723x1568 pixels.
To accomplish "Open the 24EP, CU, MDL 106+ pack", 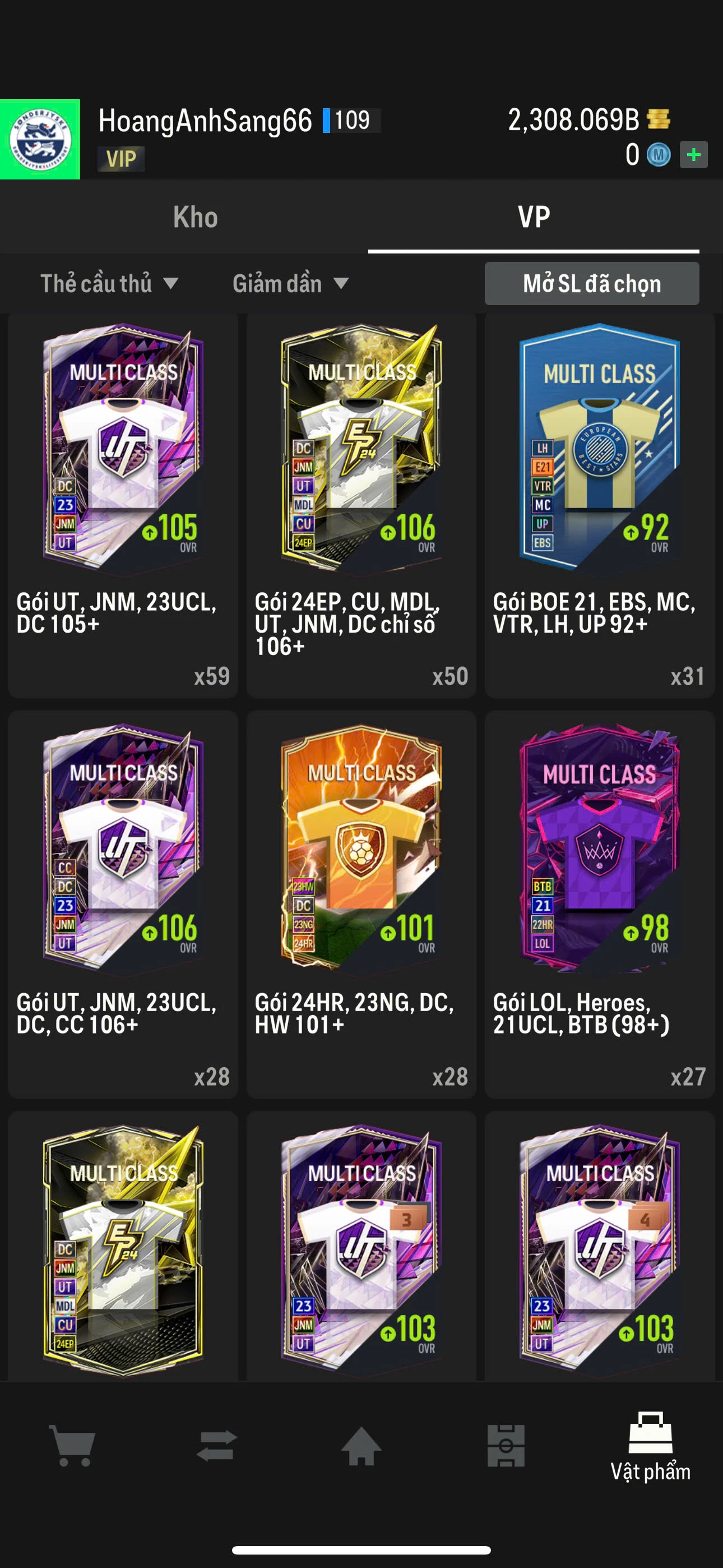I will click(x=361, y=505).
